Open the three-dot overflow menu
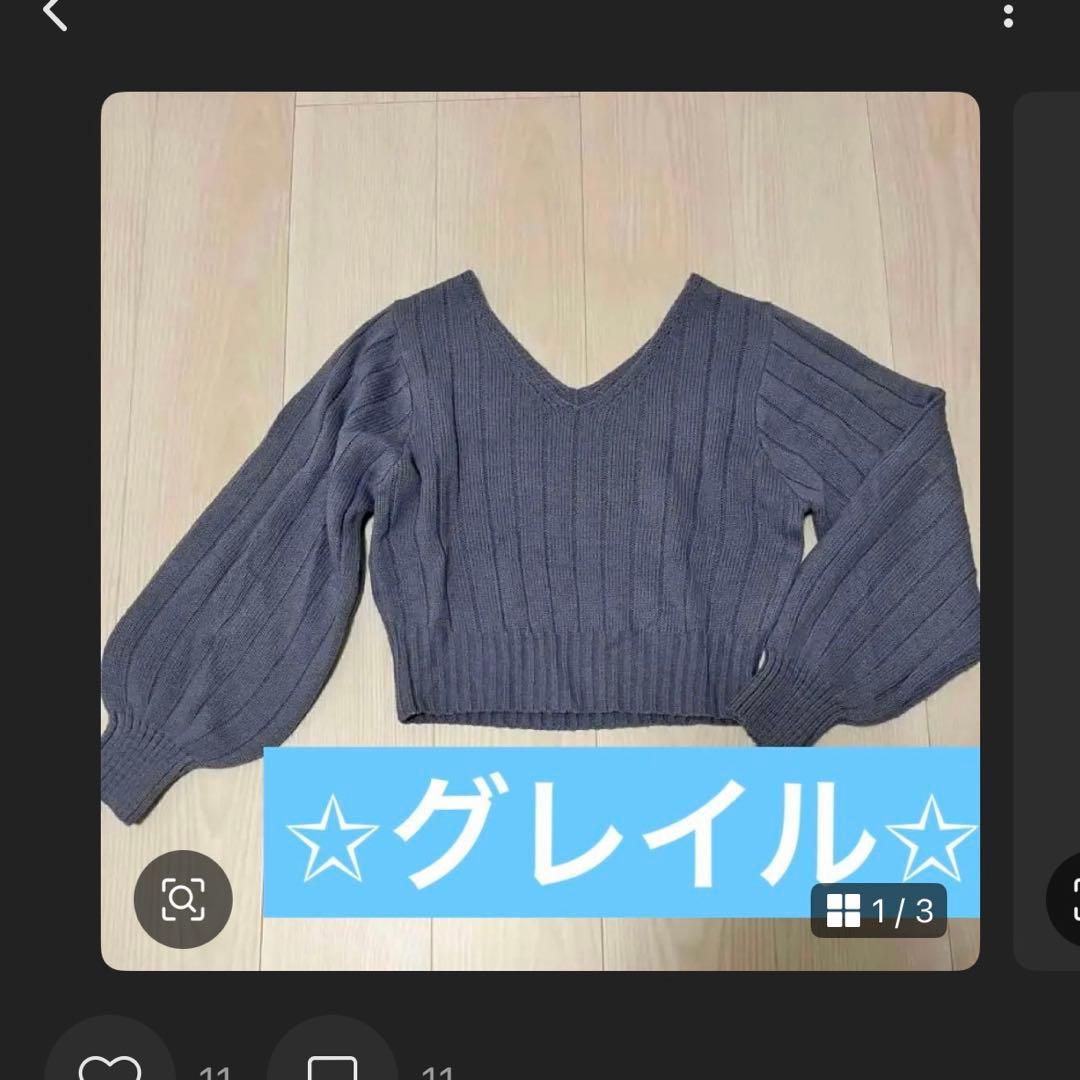 pos(1007,15)
